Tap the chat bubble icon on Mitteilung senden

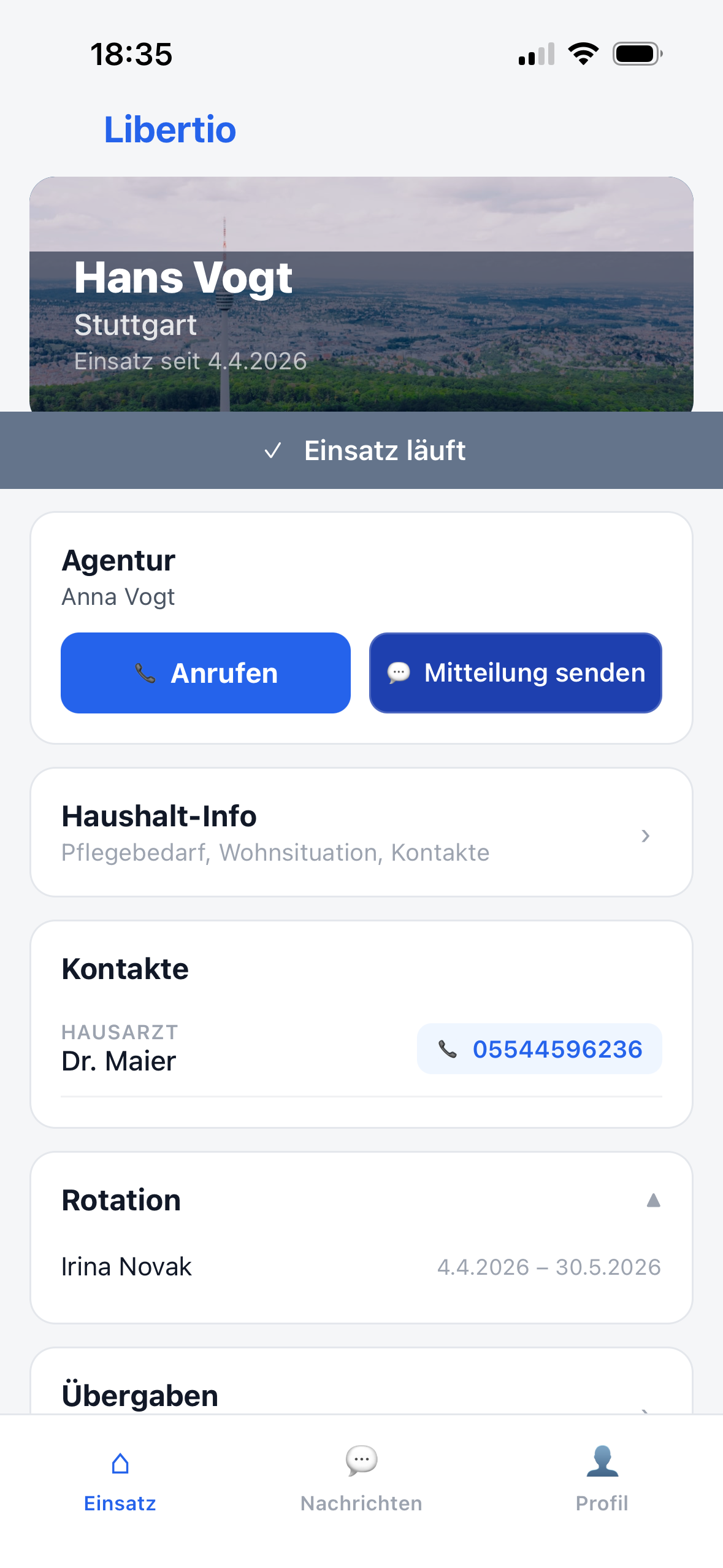click(397, 672)
